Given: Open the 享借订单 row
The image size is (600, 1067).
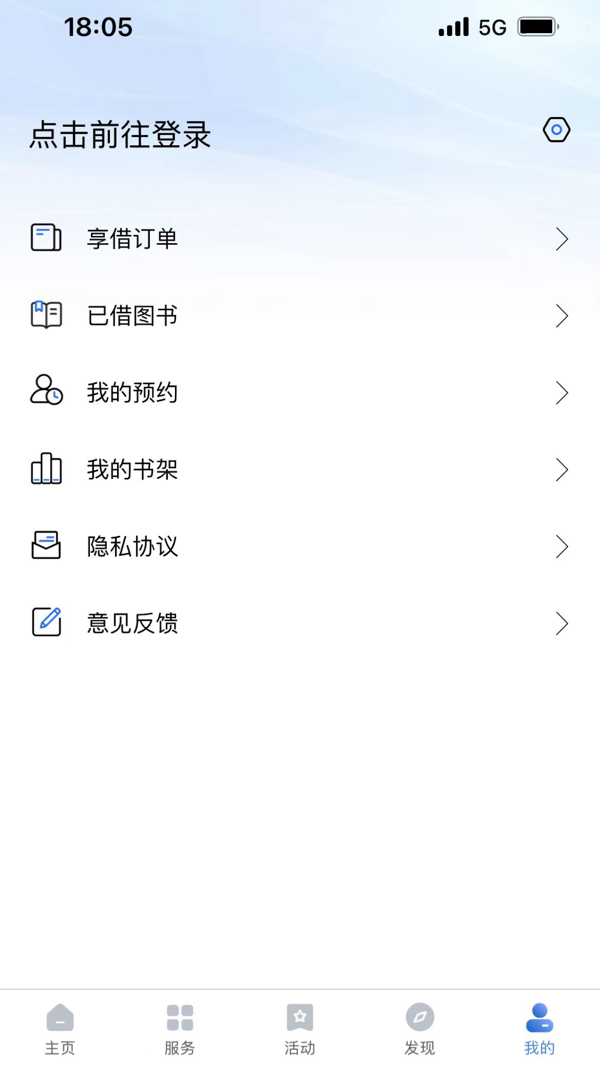Looking at the screenshot, I should click(300, 239).
